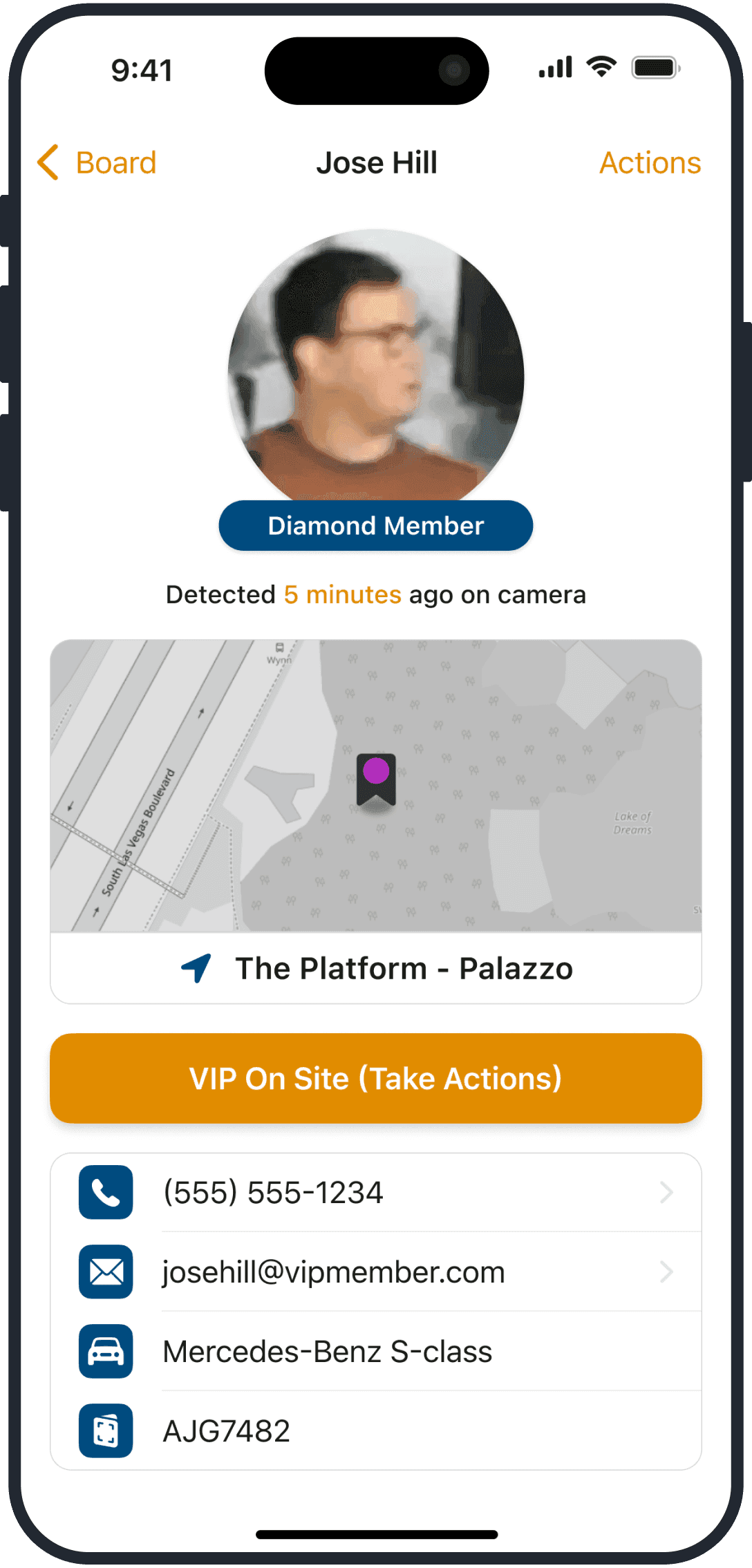Viewport: 752px width, 1568px height.
Task: Open directions to The Platform - Palazzo
Action: (x=376, y=968)
